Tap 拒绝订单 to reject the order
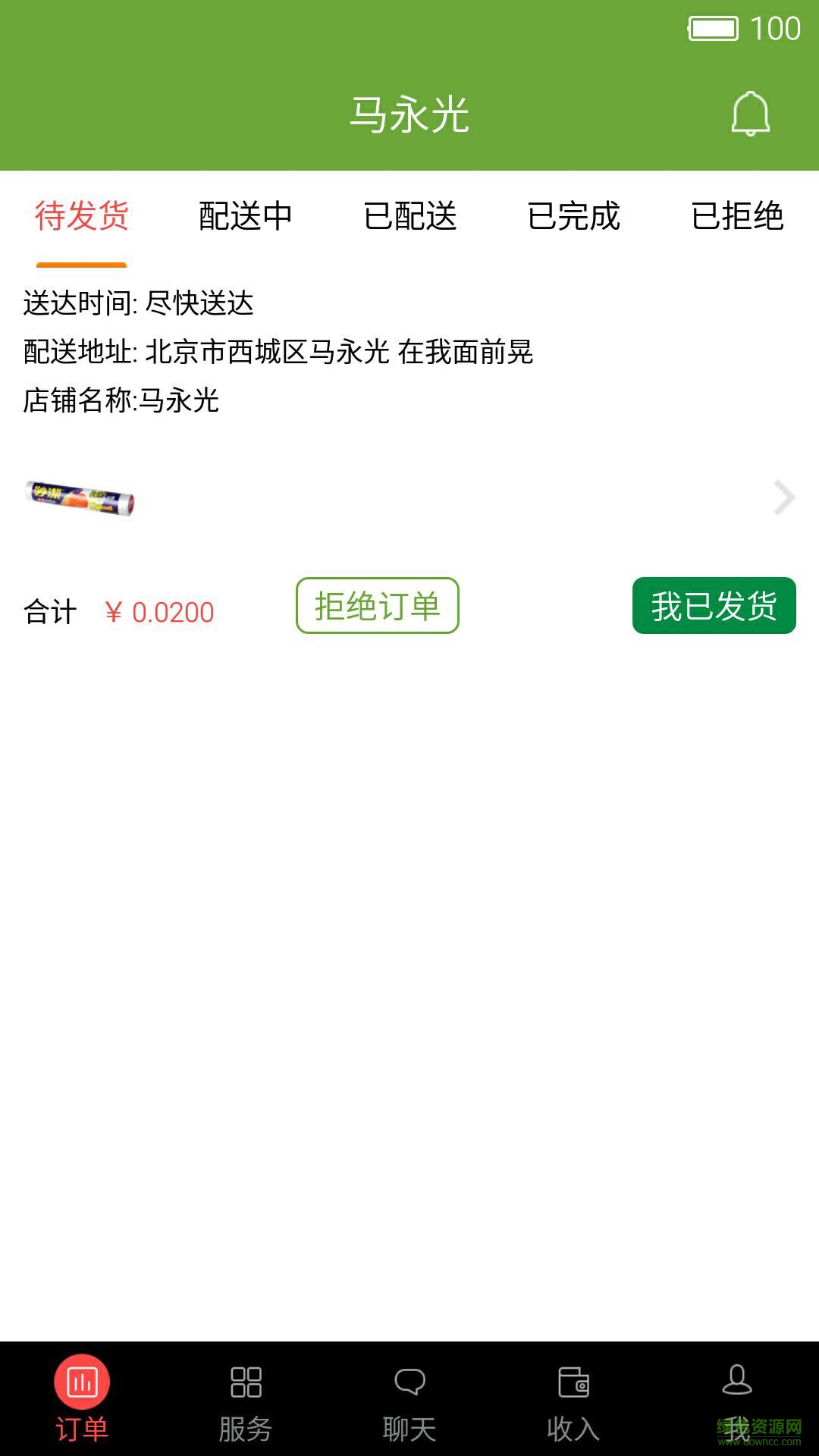The height and width of the screenshot is (1456, 819). click(377, 606)
